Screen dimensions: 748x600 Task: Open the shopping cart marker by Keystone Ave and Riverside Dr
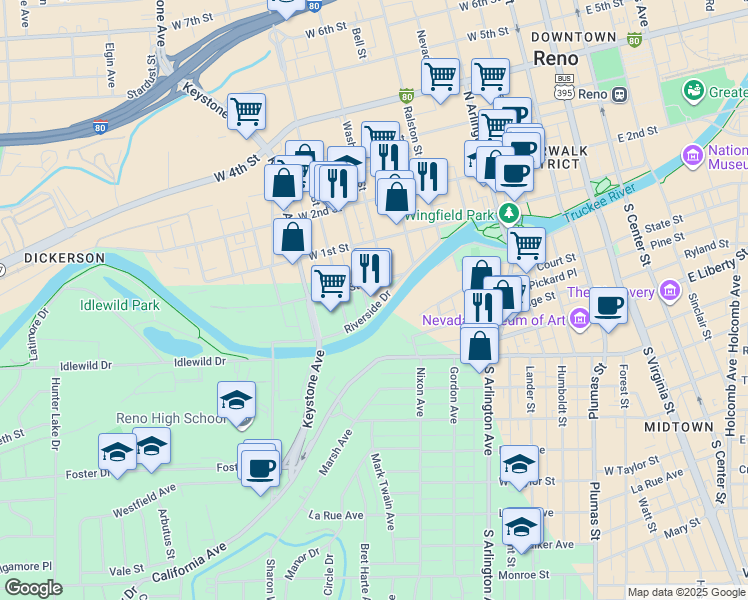(330, 283)
